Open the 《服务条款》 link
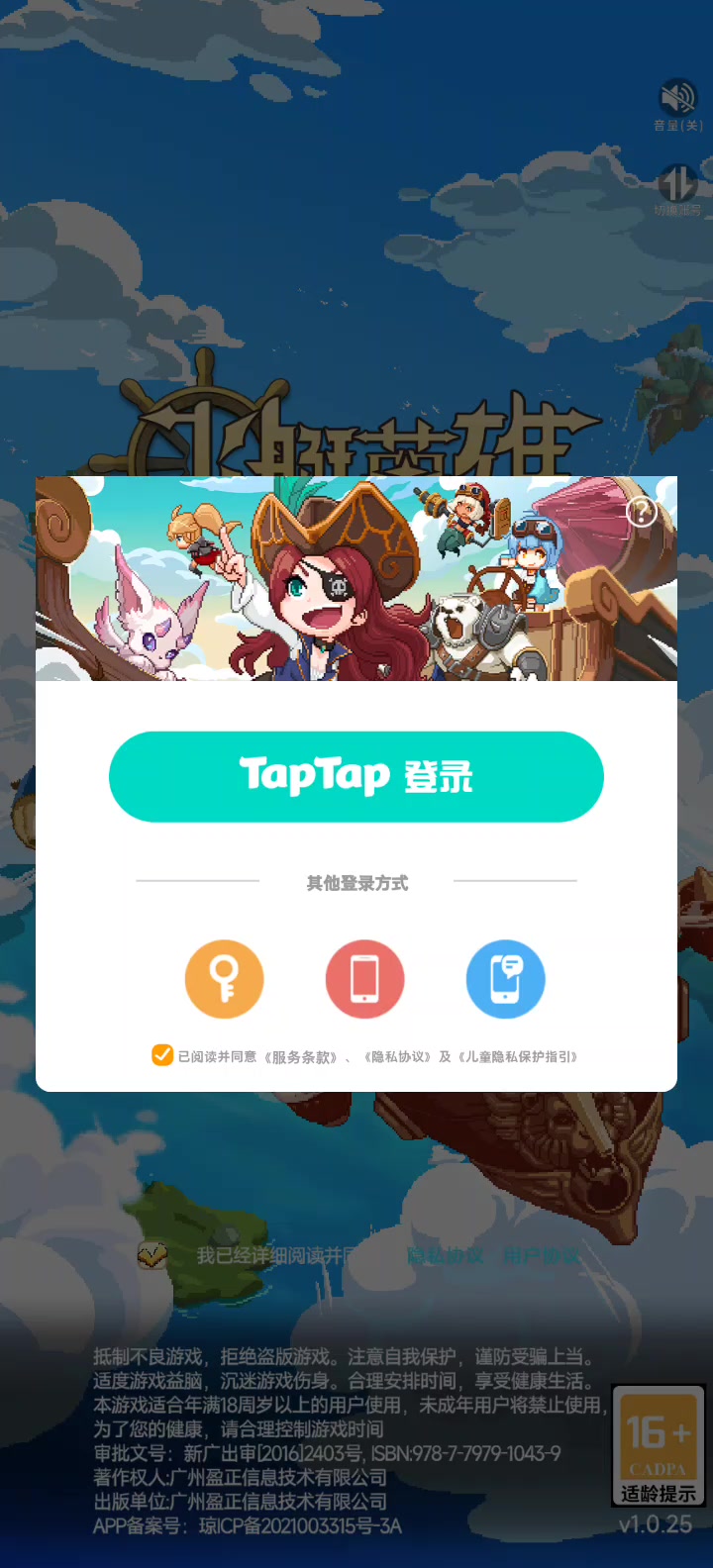Image resolution: width=713 pixels, height=1568 pixels. (301, 1057)
